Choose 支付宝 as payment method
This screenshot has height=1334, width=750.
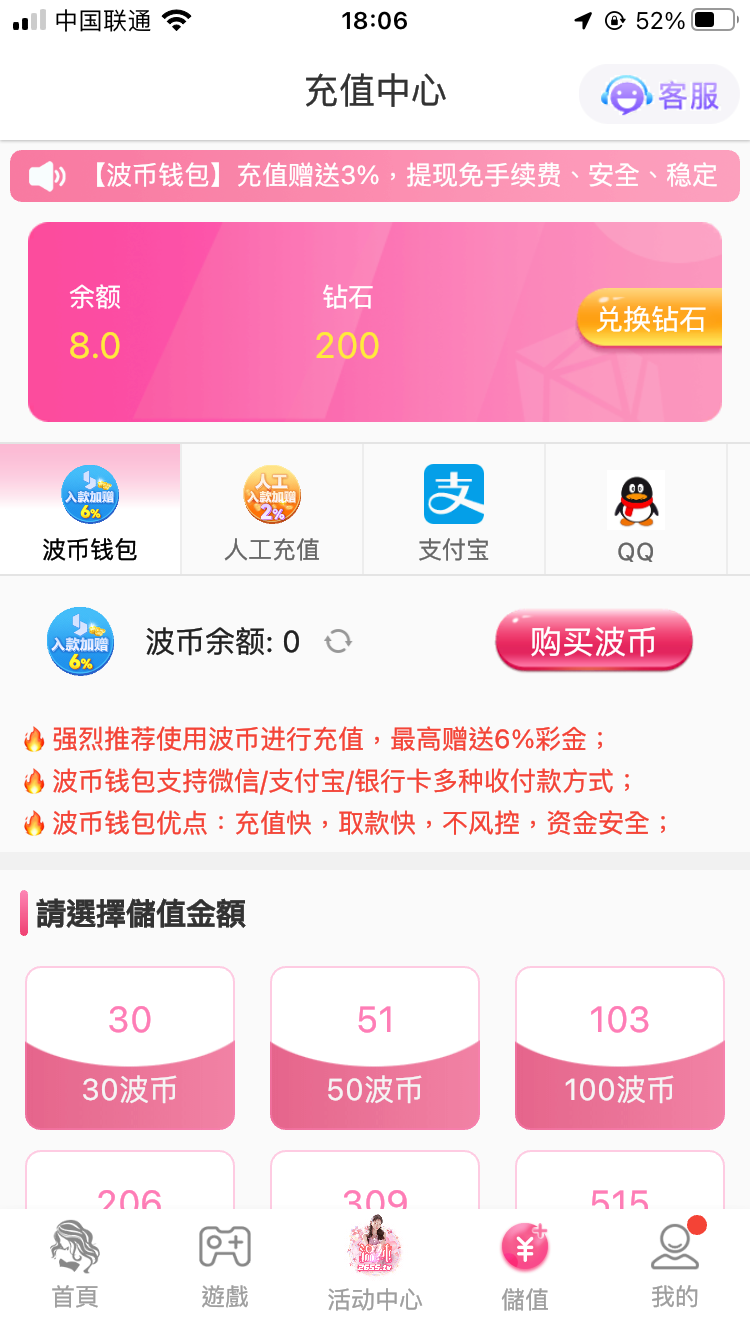(454, 510)
